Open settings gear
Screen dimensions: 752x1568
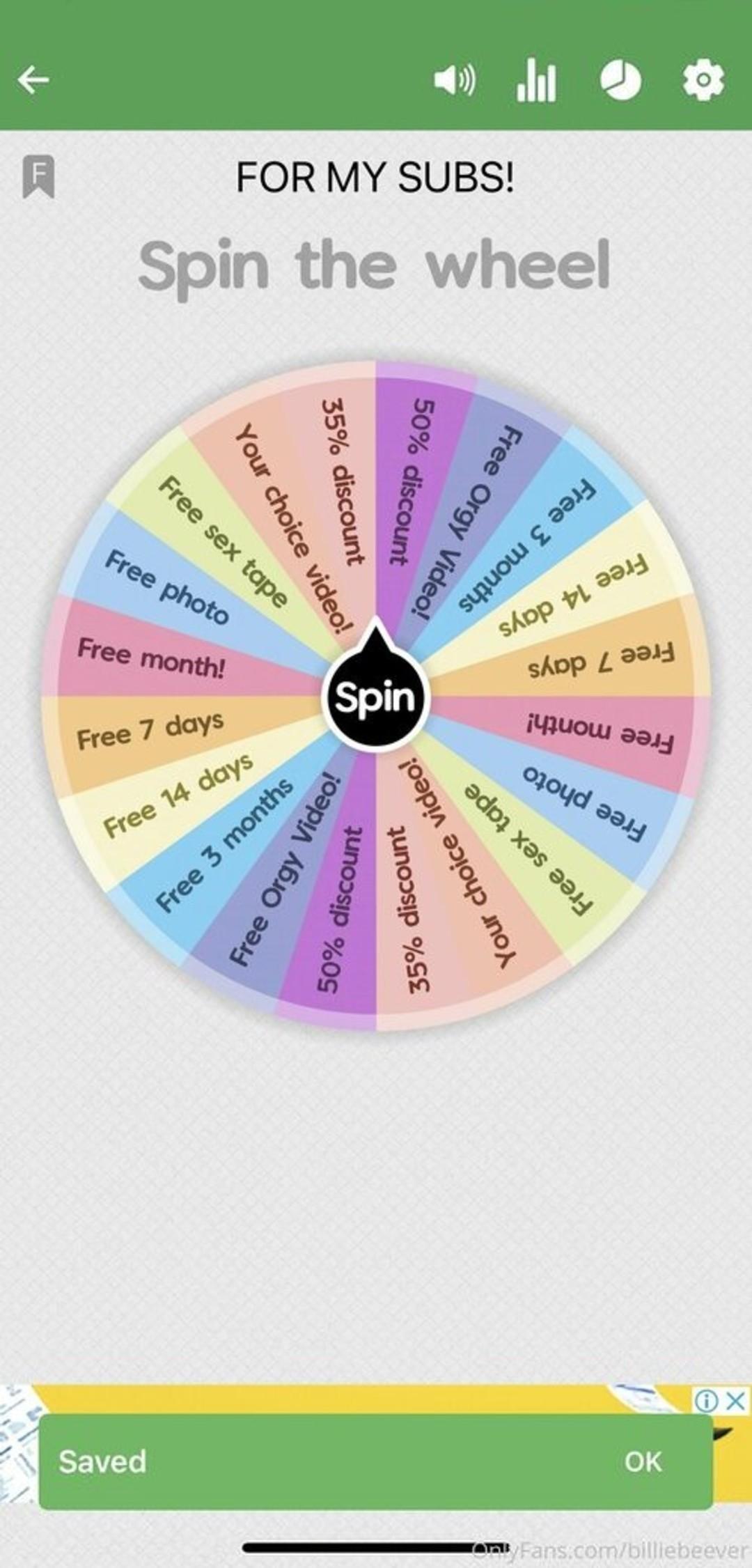coord(703,80)
